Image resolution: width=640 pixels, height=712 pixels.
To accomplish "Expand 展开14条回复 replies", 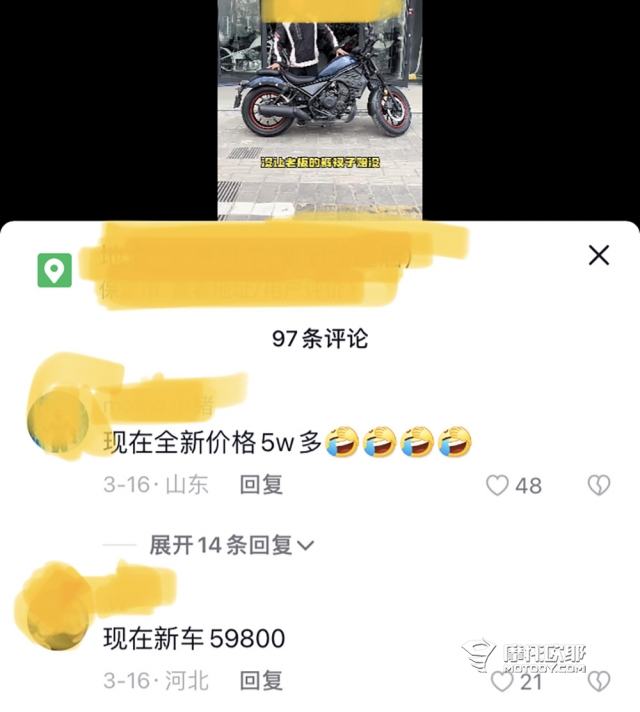I will 232,545.
